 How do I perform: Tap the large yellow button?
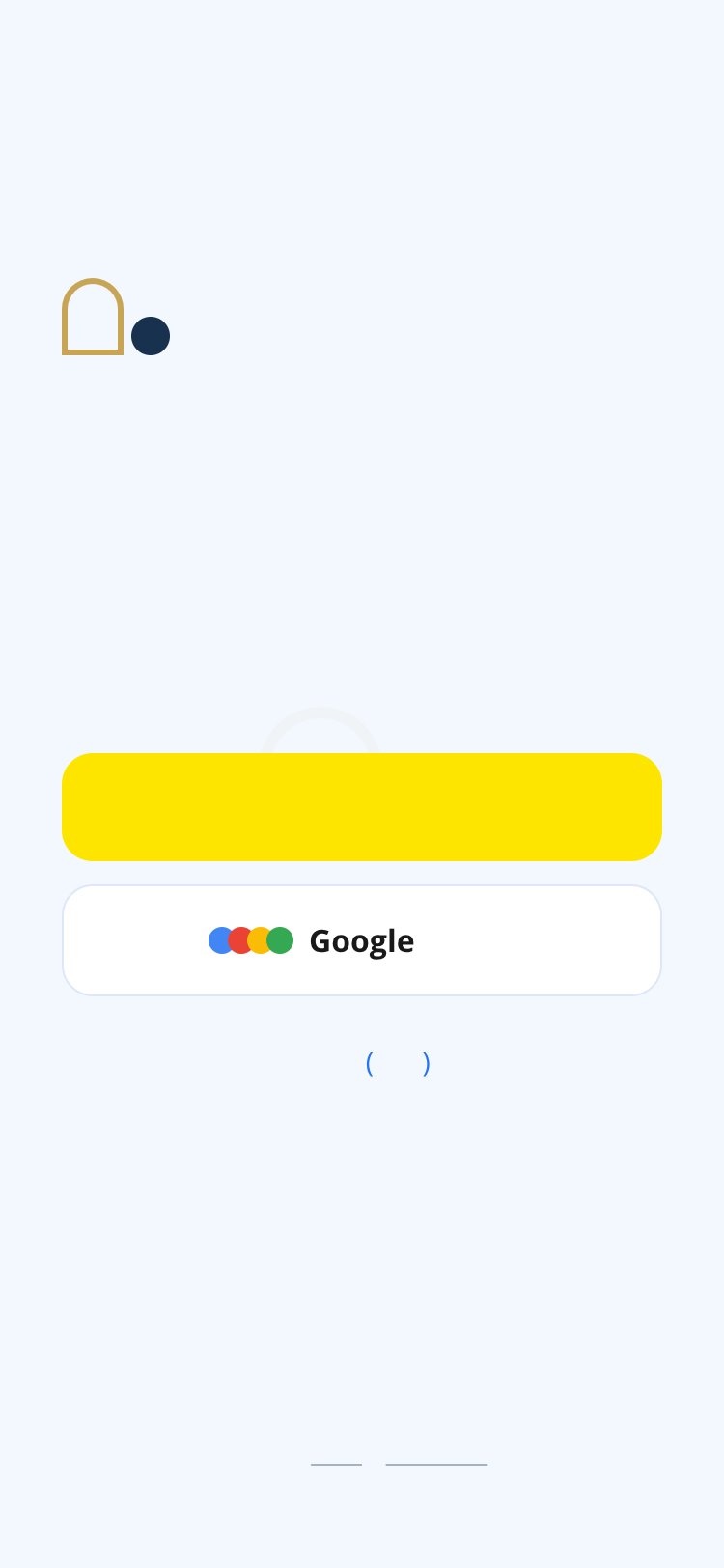click(x=362, y=807)
